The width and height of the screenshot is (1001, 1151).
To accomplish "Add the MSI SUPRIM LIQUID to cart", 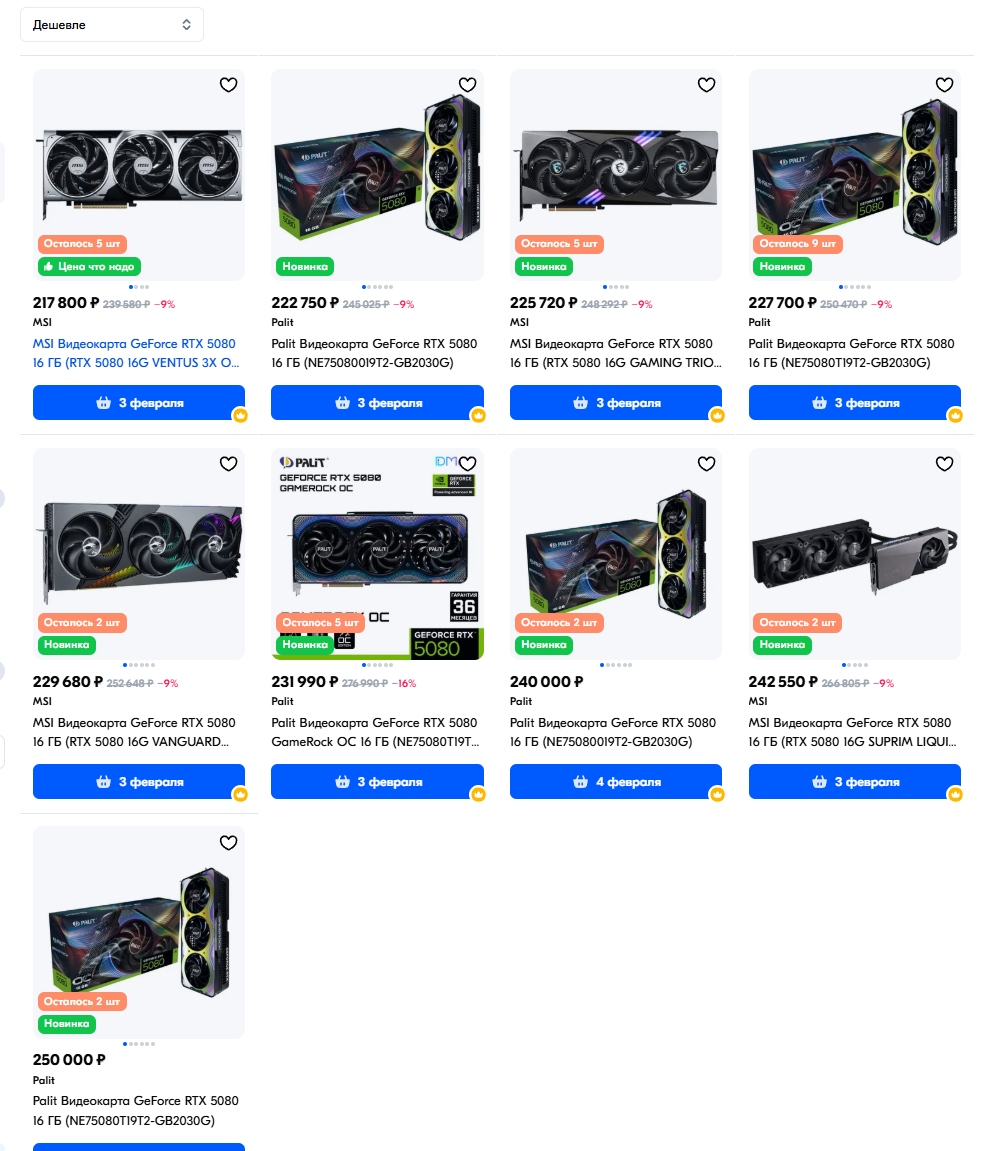I will tap(854, 782).
